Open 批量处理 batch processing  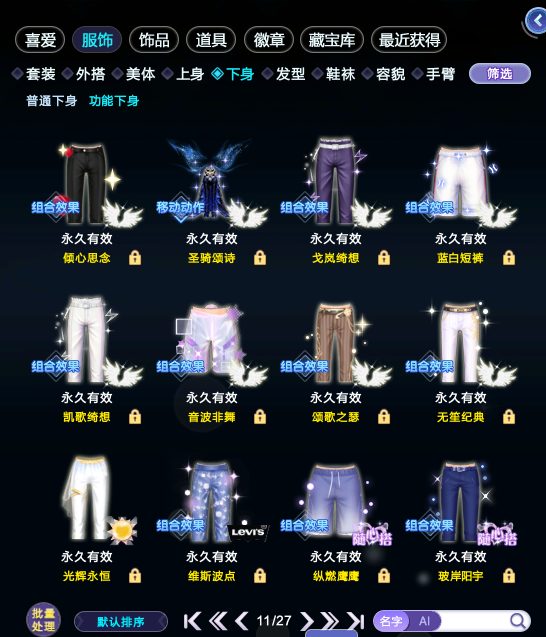[43, 620]
